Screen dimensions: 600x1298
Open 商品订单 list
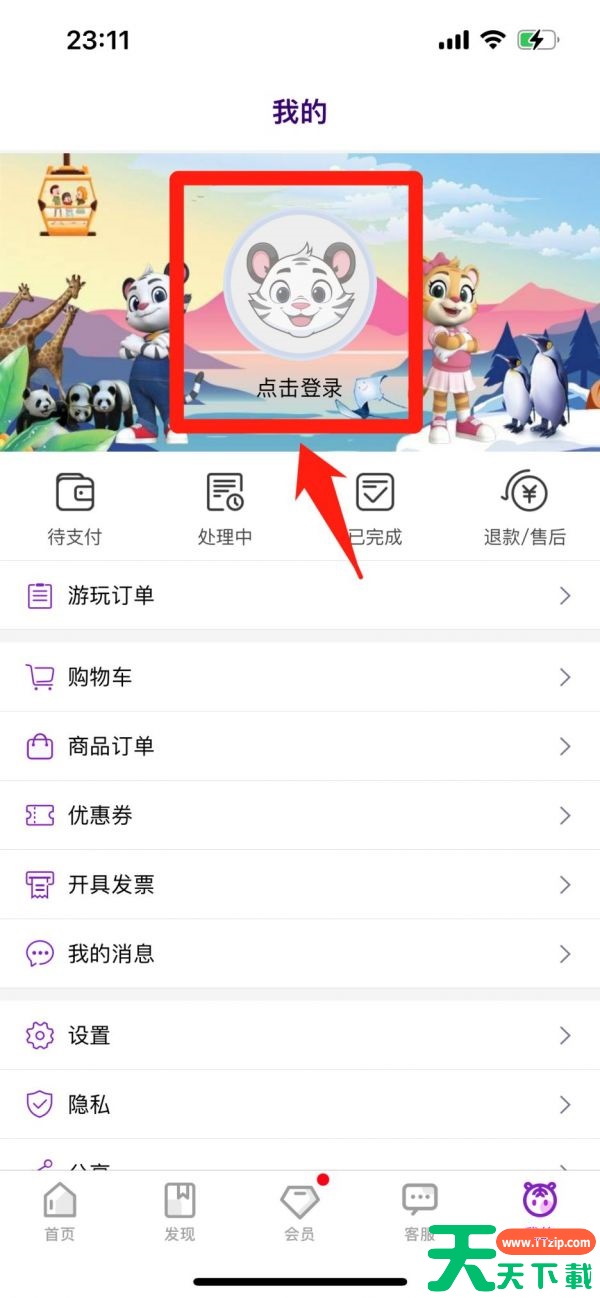[x=299, y=746]
